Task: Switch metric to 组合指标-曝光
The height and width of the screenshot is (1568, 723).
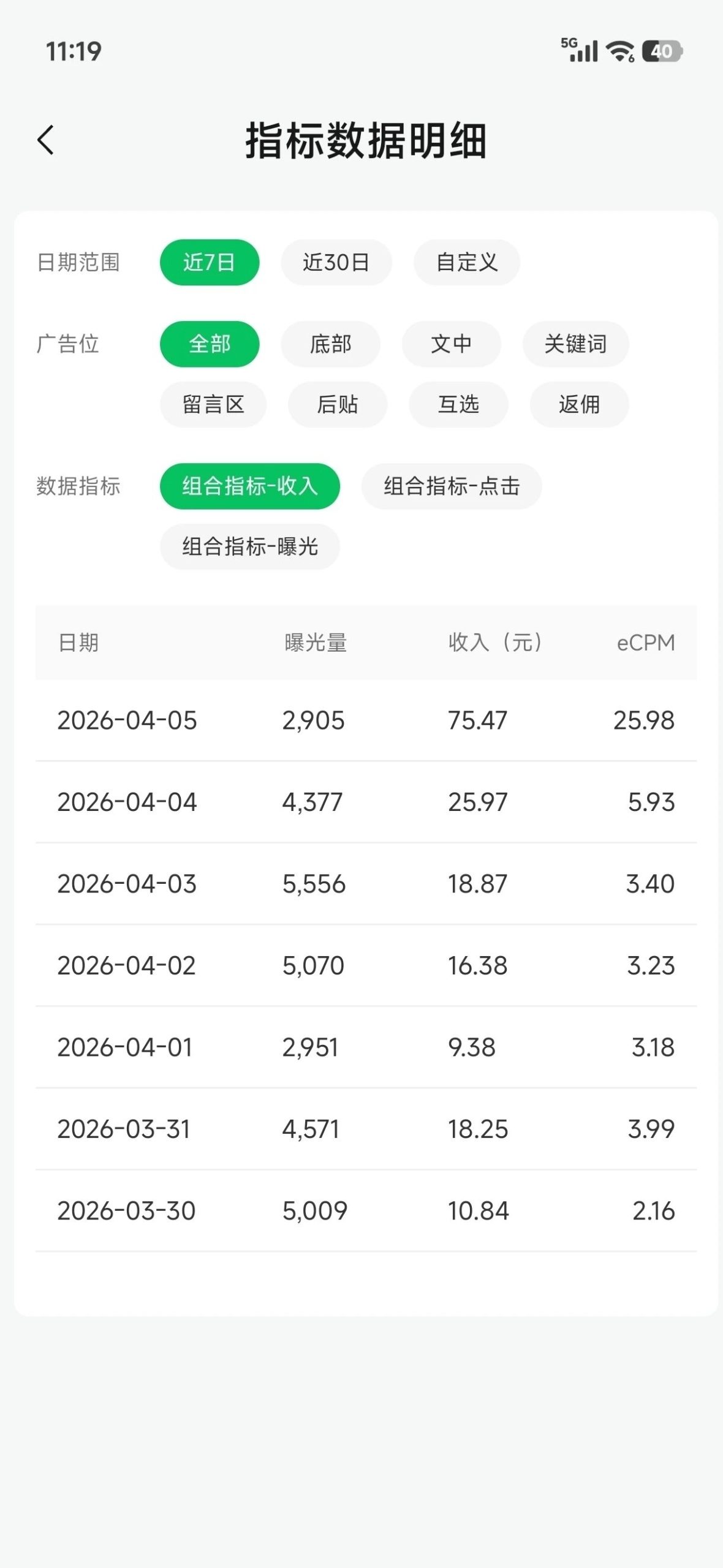Action: point(250,546)
